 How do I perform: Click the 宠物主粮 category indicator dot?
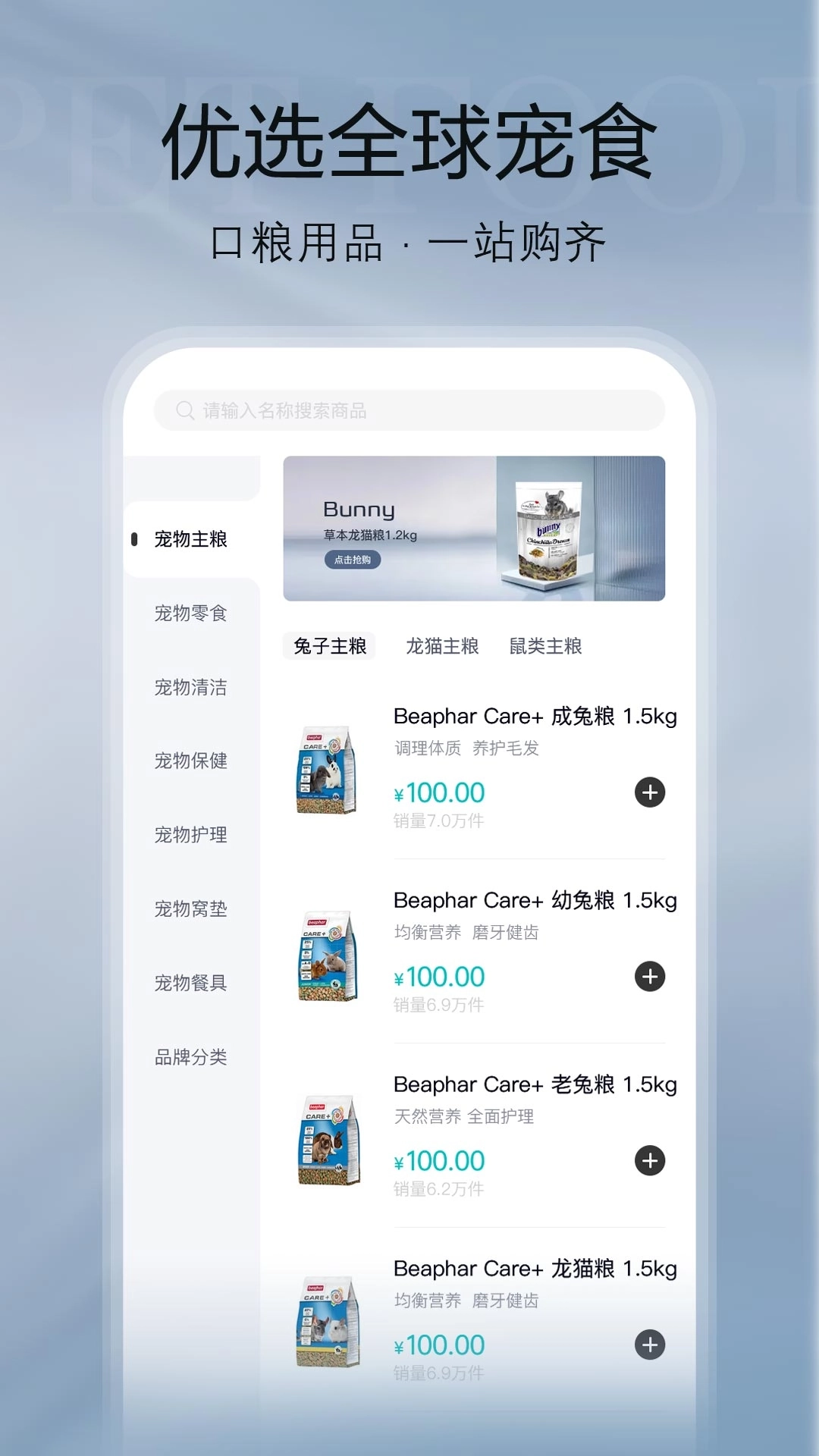pyautogui.click(x=135, y=539)
